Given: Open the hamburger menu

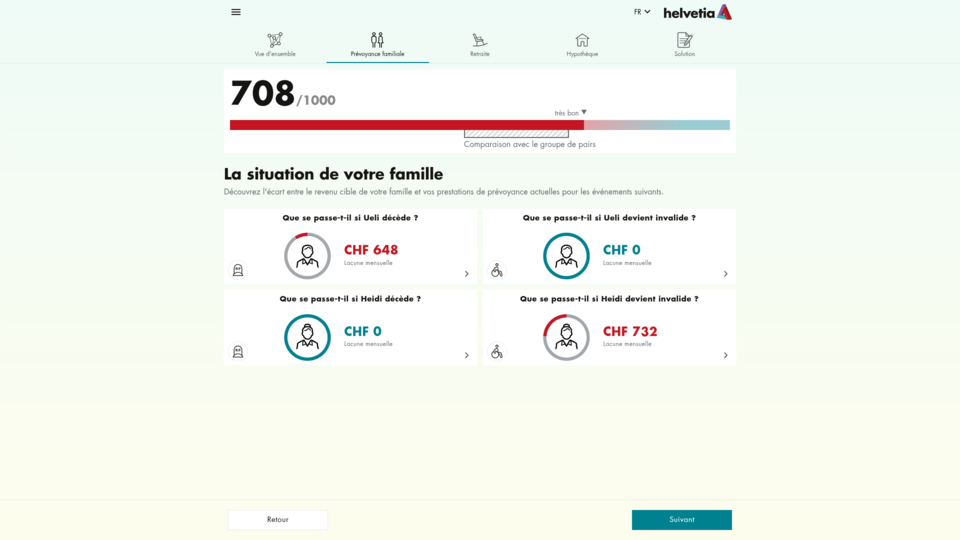Looking at the screenshot, I should [x=236, y=12].
